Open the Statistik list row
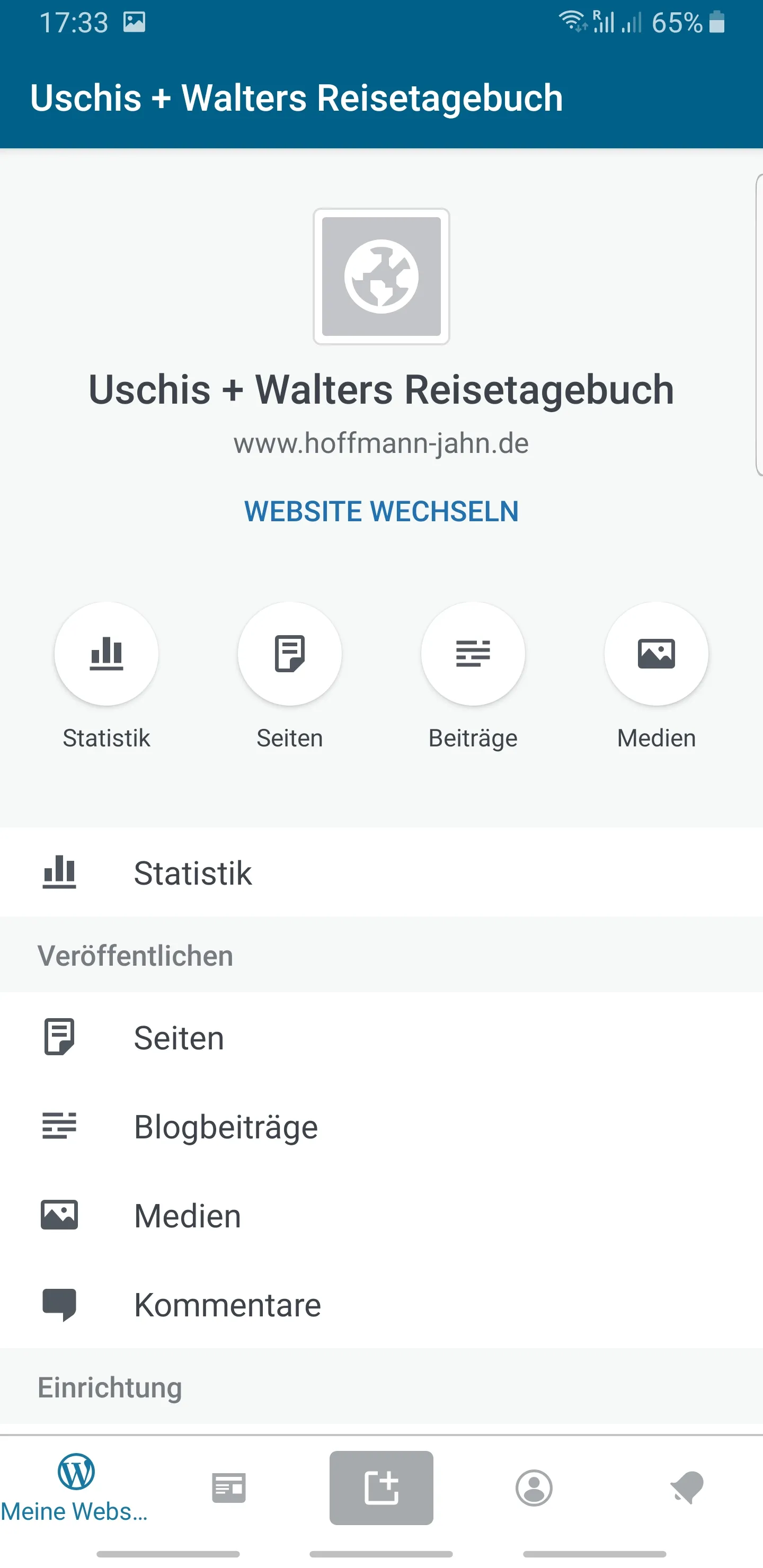 pos(381,872)
